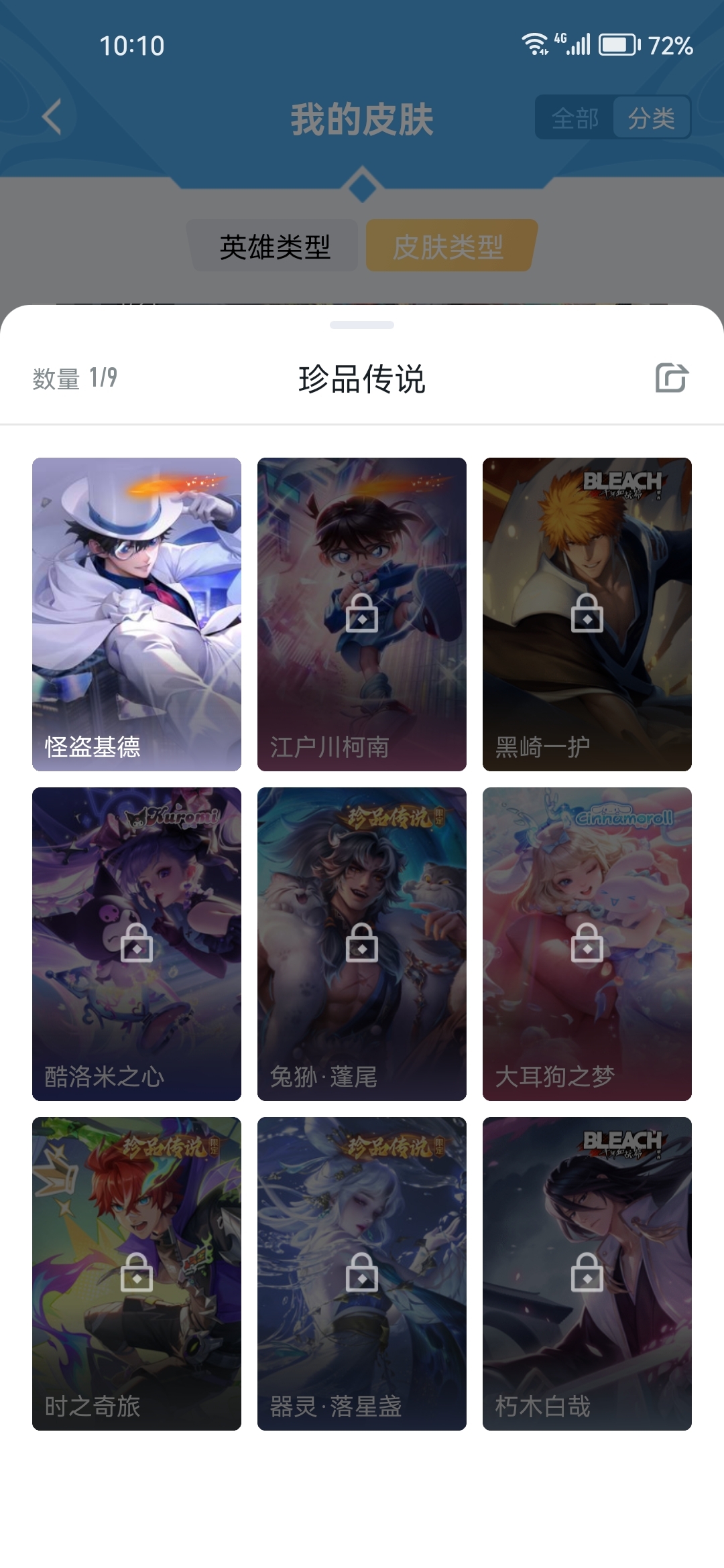Switch to the 分类 view
This screenshot has width=724, height=1568.
tap(651, 119)
